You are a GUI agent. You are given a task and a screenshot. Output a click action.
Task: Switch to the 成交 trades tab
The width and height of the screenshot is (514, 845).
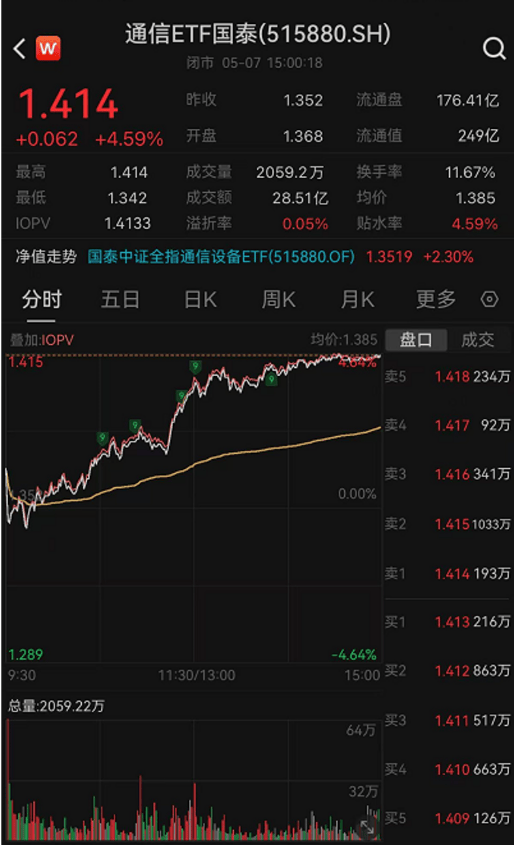tap(478, 340)
